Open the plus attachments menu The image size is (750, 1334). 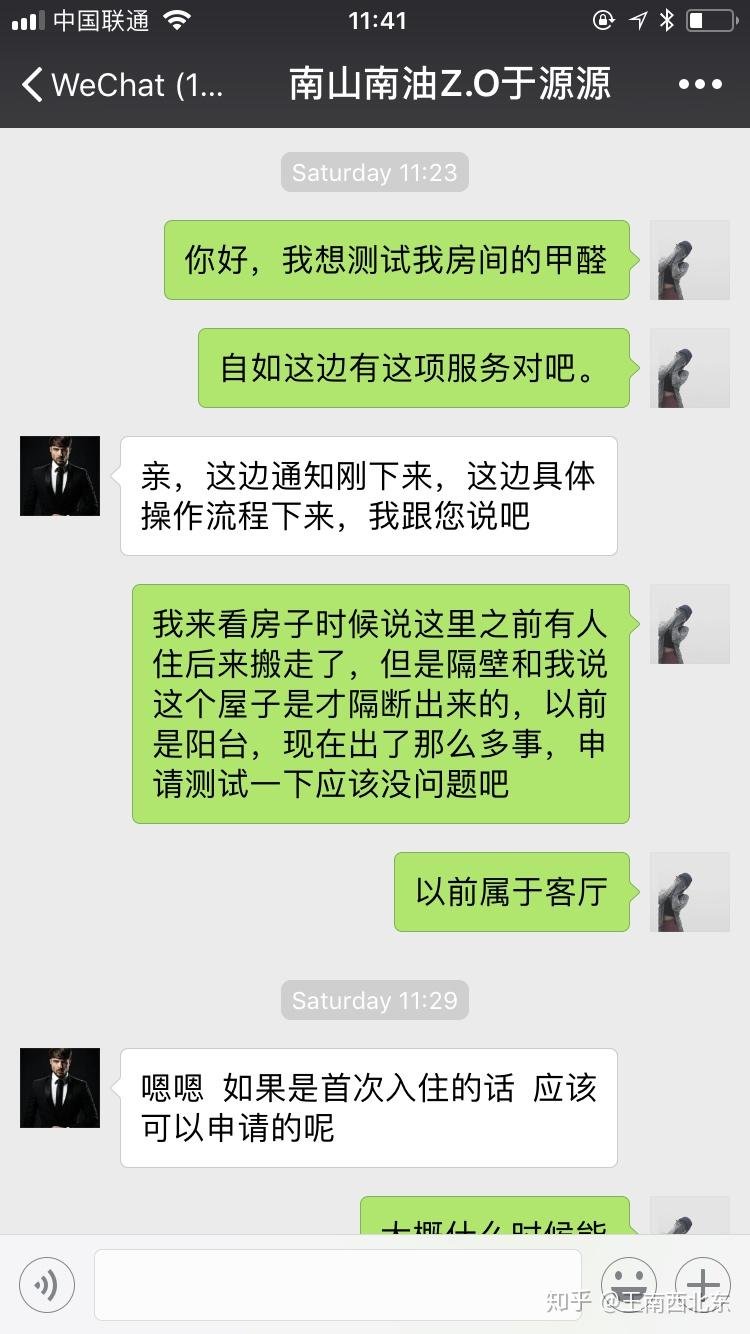(x=703, y=1285)
